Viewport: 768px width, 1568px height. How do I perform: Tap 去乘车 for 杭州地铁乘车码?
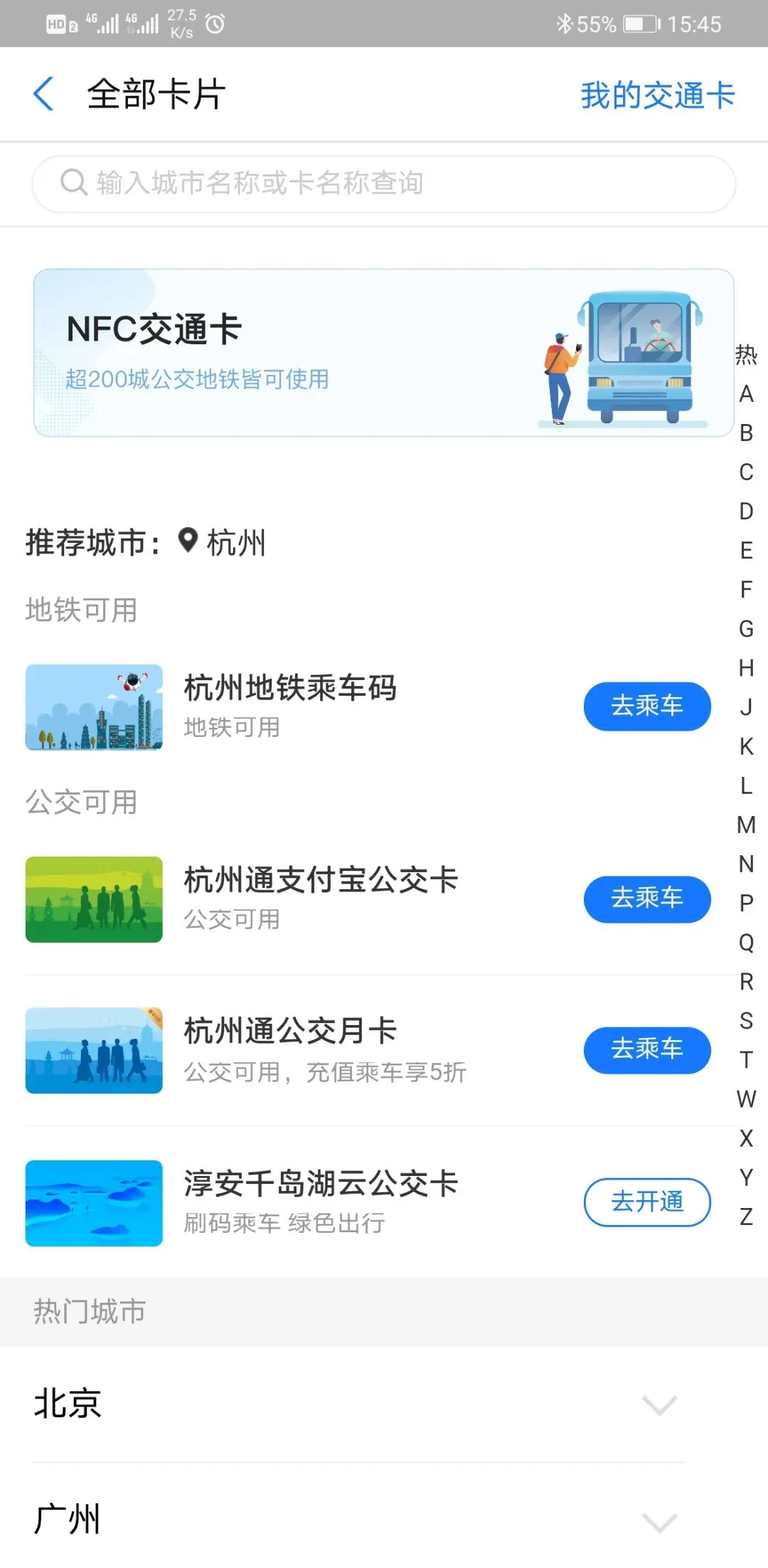[x=646, y=706]
